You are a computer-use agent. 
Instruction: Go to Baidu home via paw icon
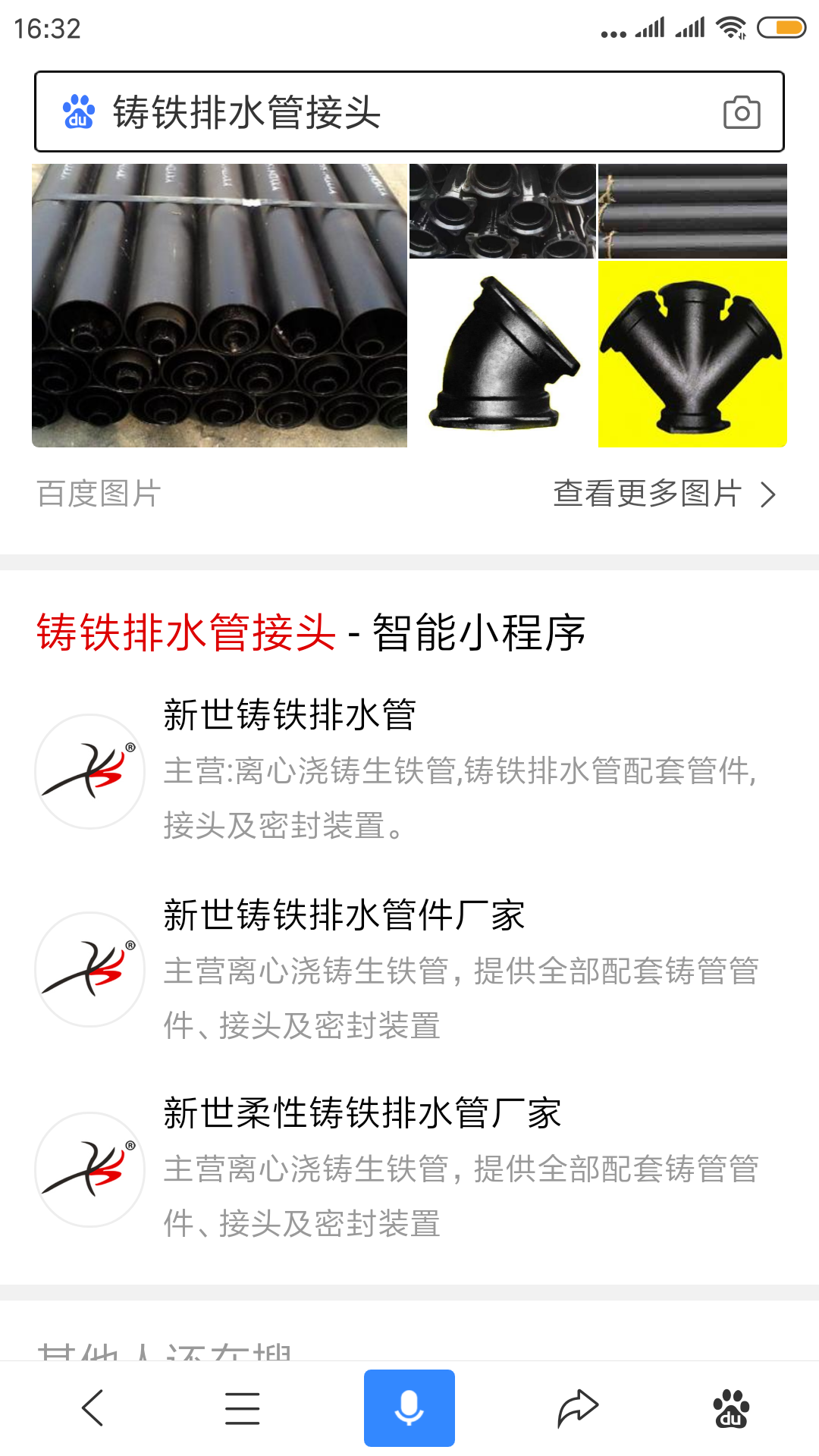(x=731, y=1408)
